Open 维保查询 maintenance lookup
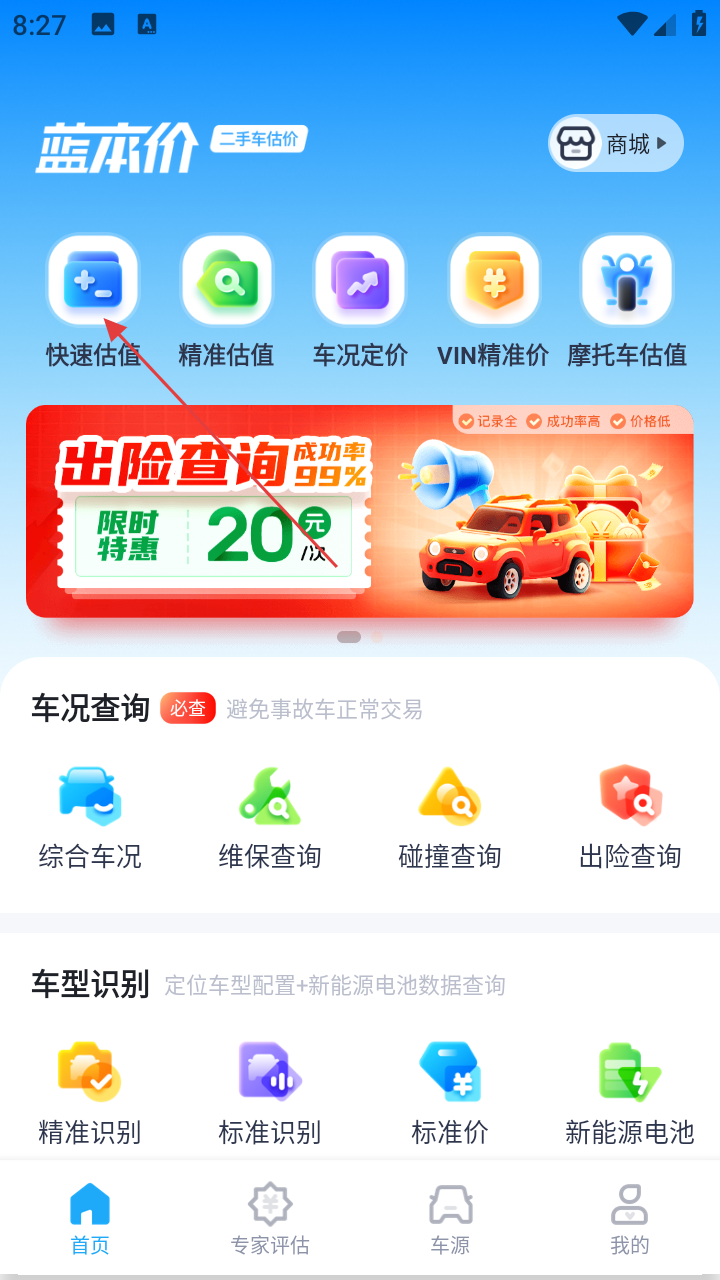 coord(270,817)
